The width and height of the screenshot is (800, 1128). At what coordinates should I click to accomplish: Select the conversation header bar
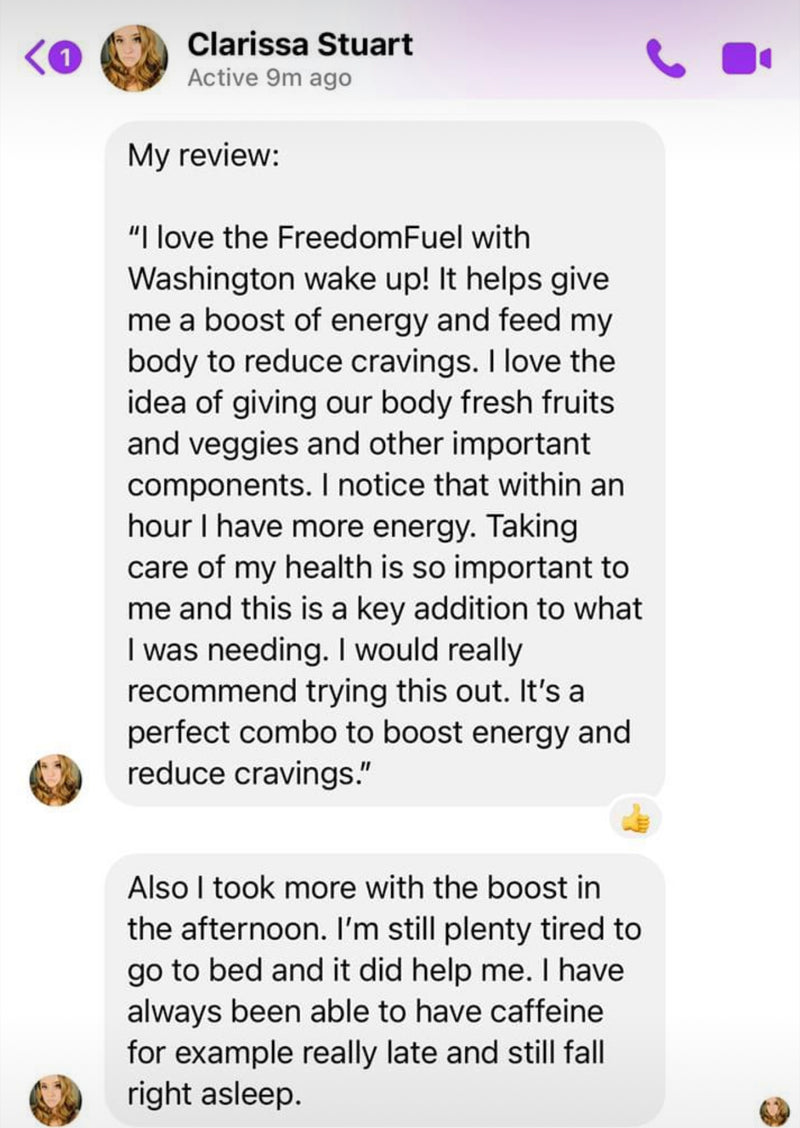pos(400,57)
